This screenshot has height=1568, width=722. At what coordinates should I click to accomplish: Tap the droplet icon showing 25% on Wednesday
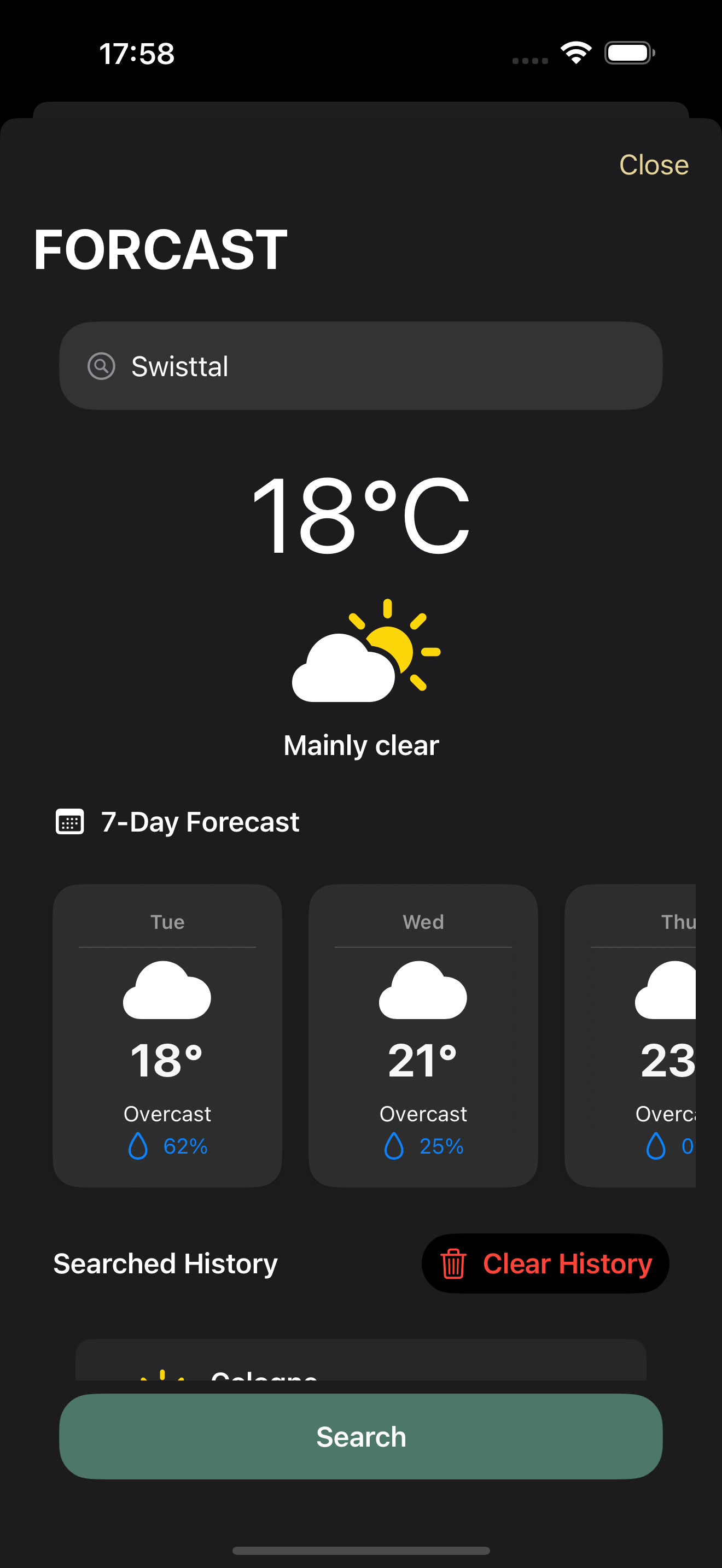click(394, 1145)
